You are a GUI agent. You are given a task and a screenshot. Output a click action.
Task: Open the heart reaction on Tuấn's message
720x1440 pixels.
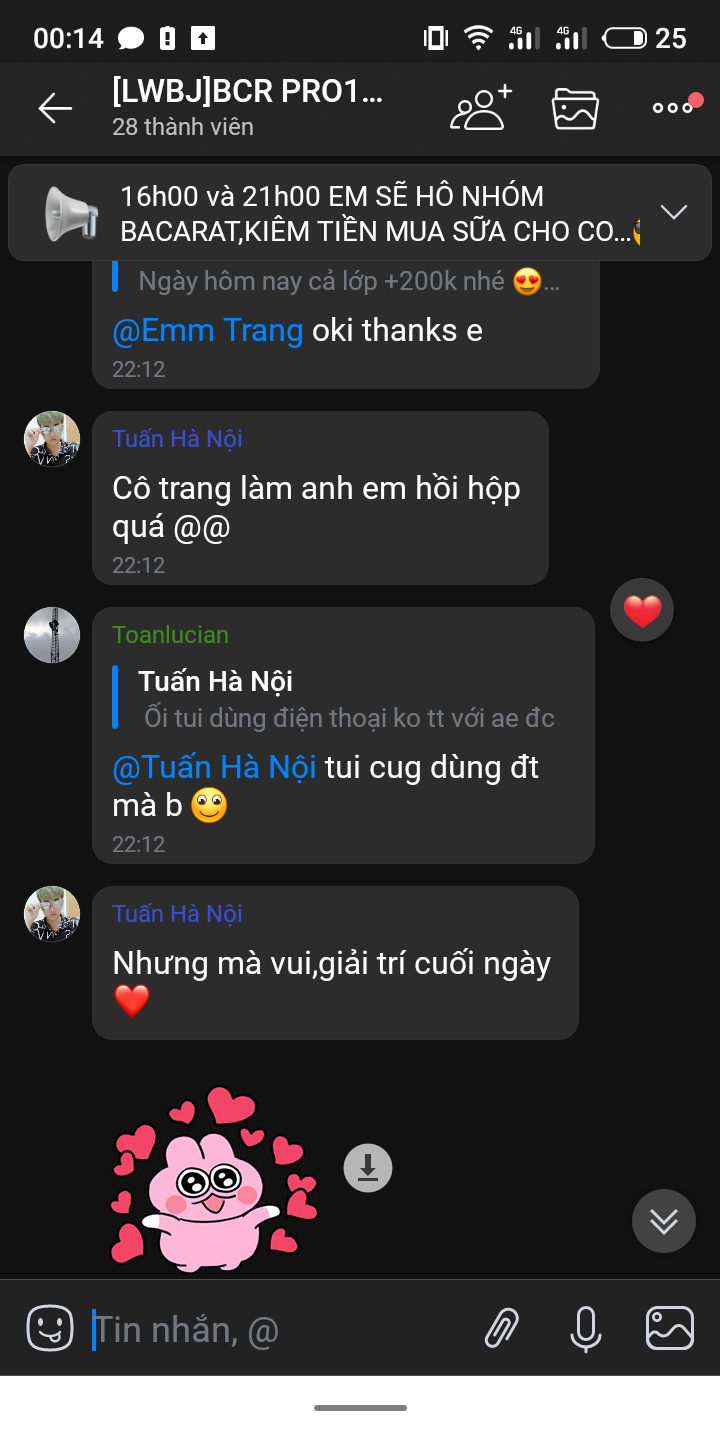coord(642,610)
